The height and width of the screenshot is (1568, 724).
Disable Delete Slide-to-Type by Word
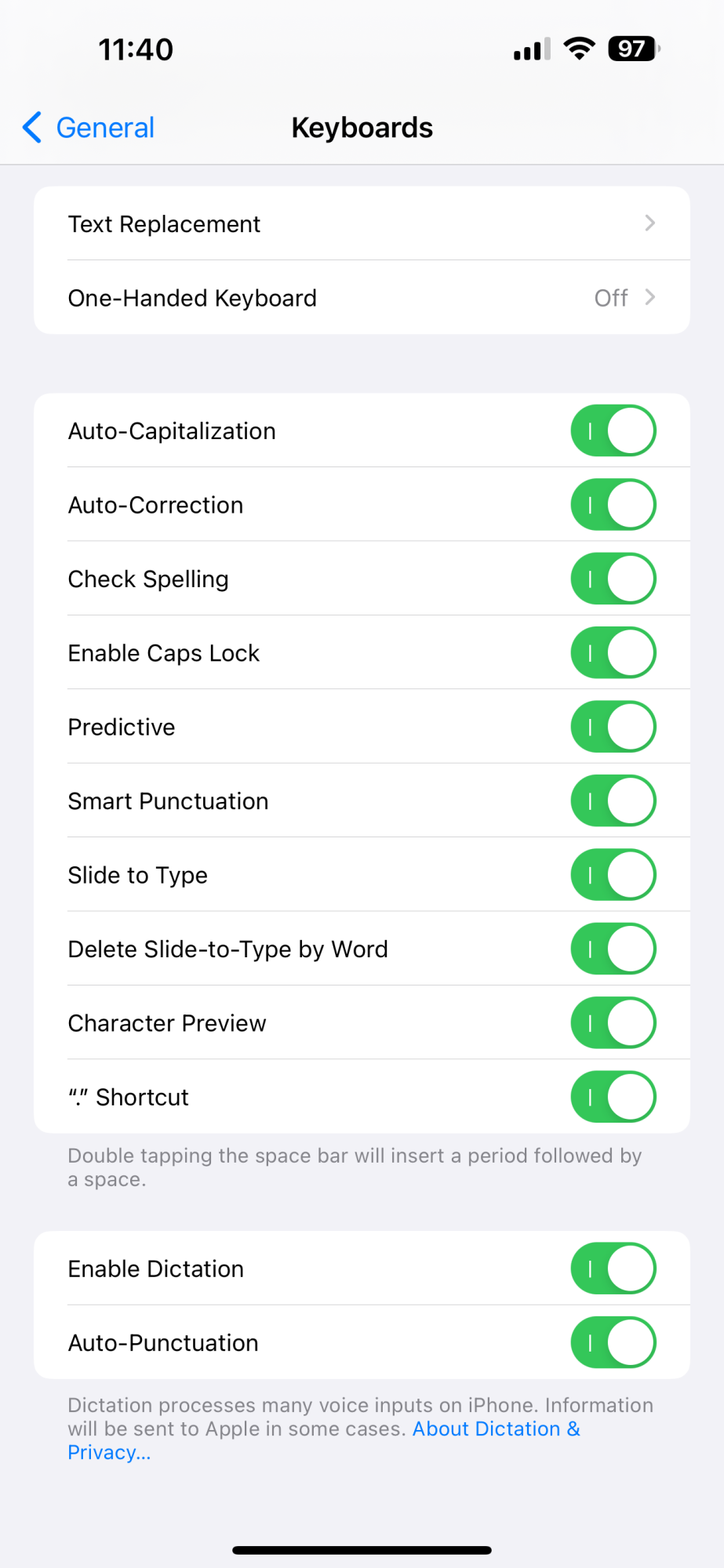613,949
